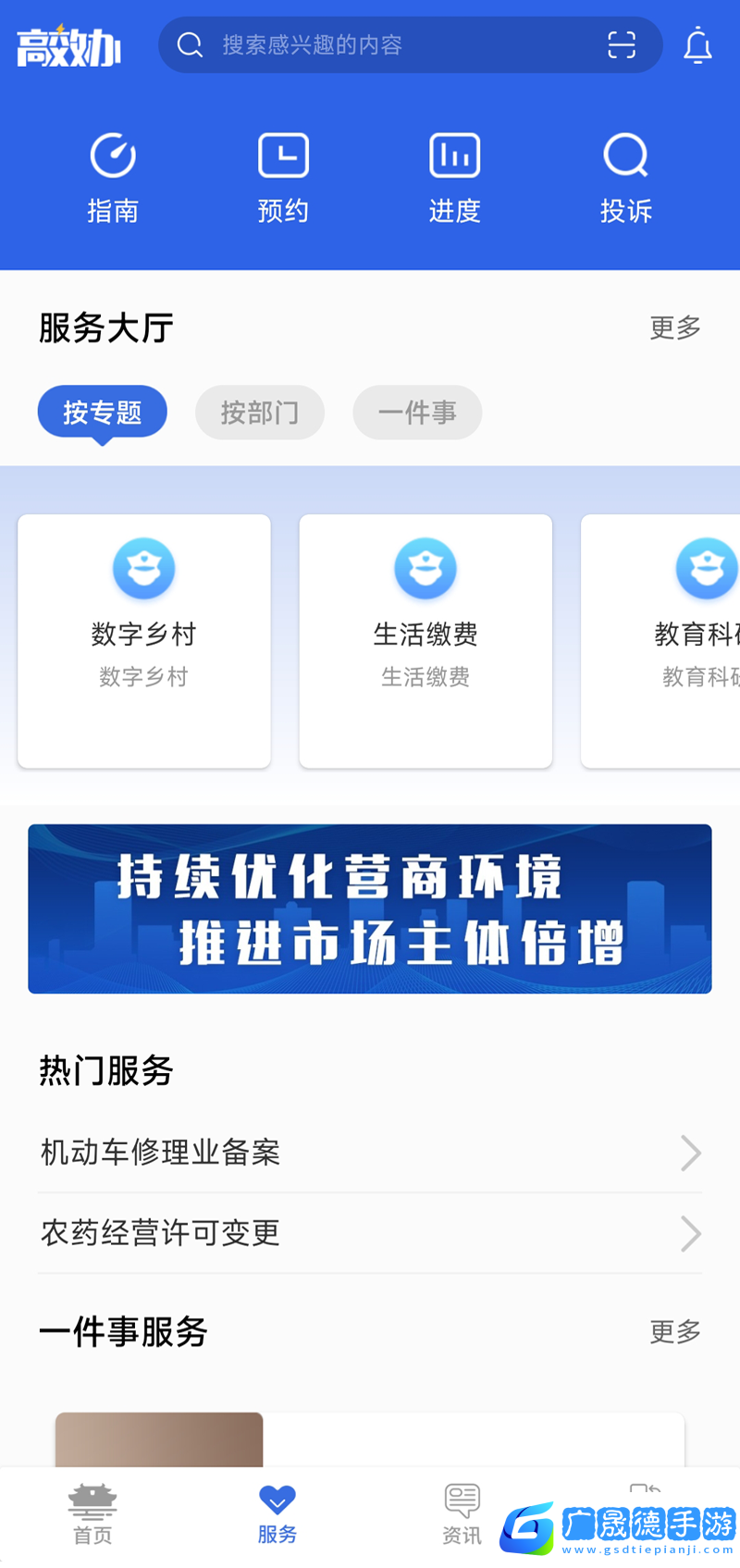Open 机动车修理业备案 service
This screenshot has height=1568, width=740.
370,1153
